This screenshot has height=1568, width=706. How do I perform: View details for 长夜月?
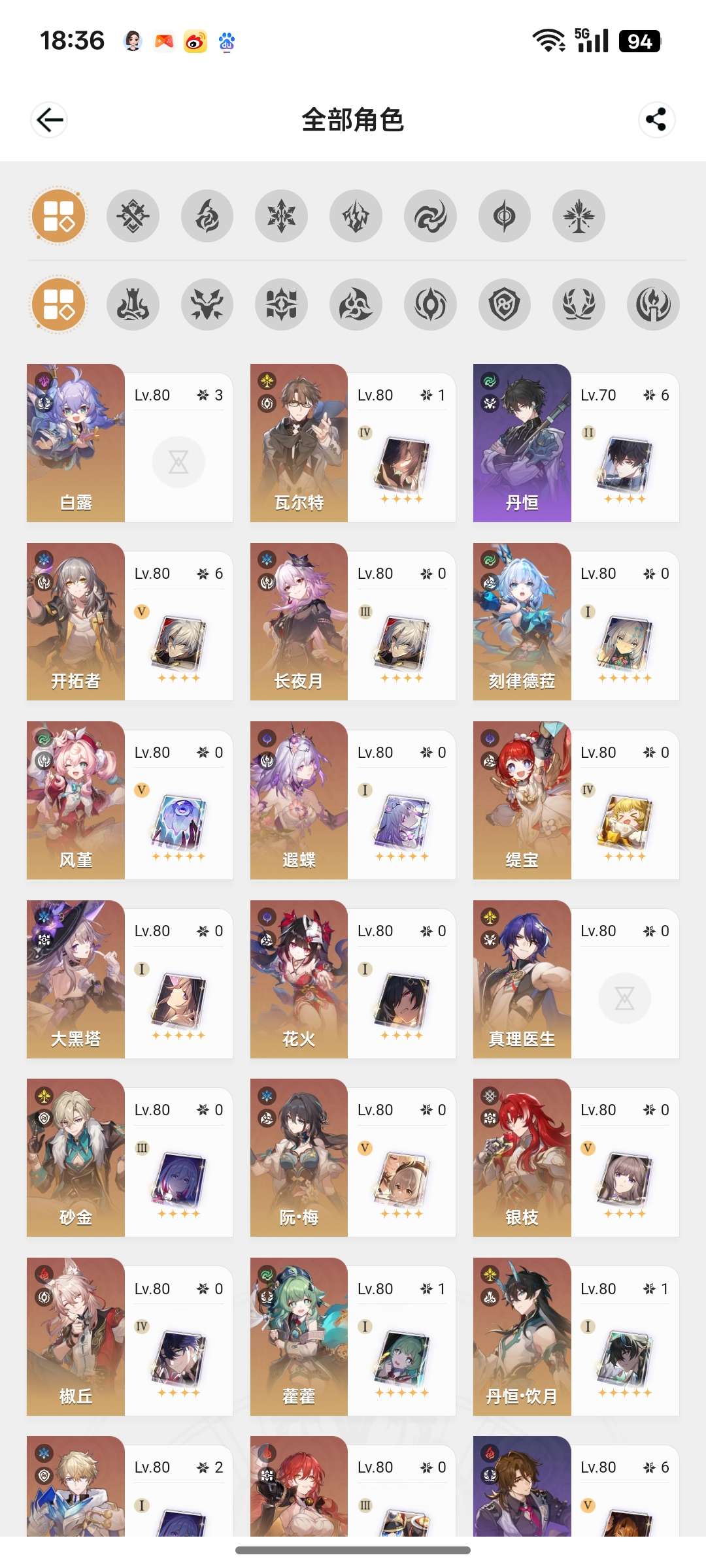352,621
